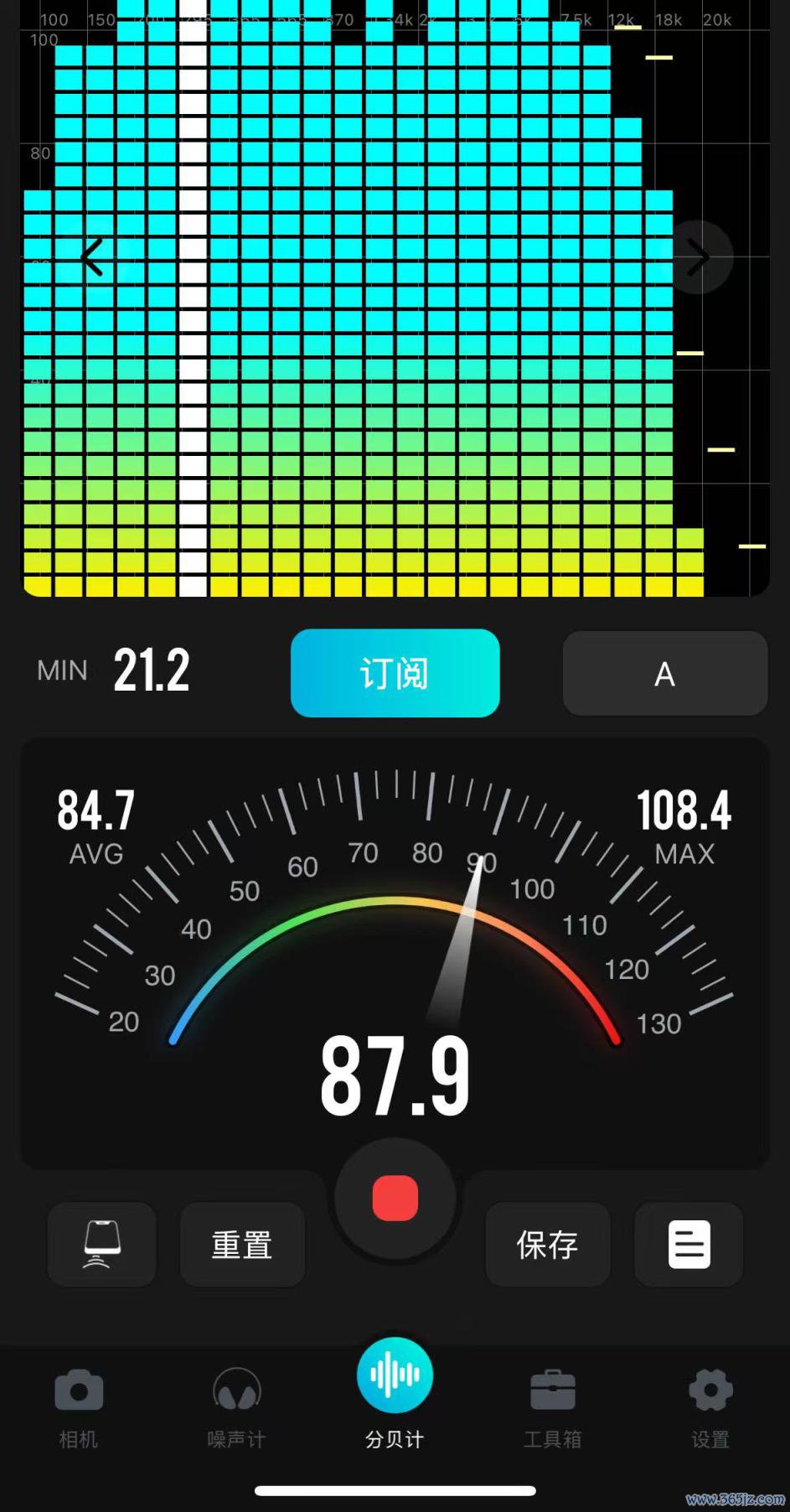
Task: Tap 保存 to save the measurement
Action: click(x=548, y=1245)
